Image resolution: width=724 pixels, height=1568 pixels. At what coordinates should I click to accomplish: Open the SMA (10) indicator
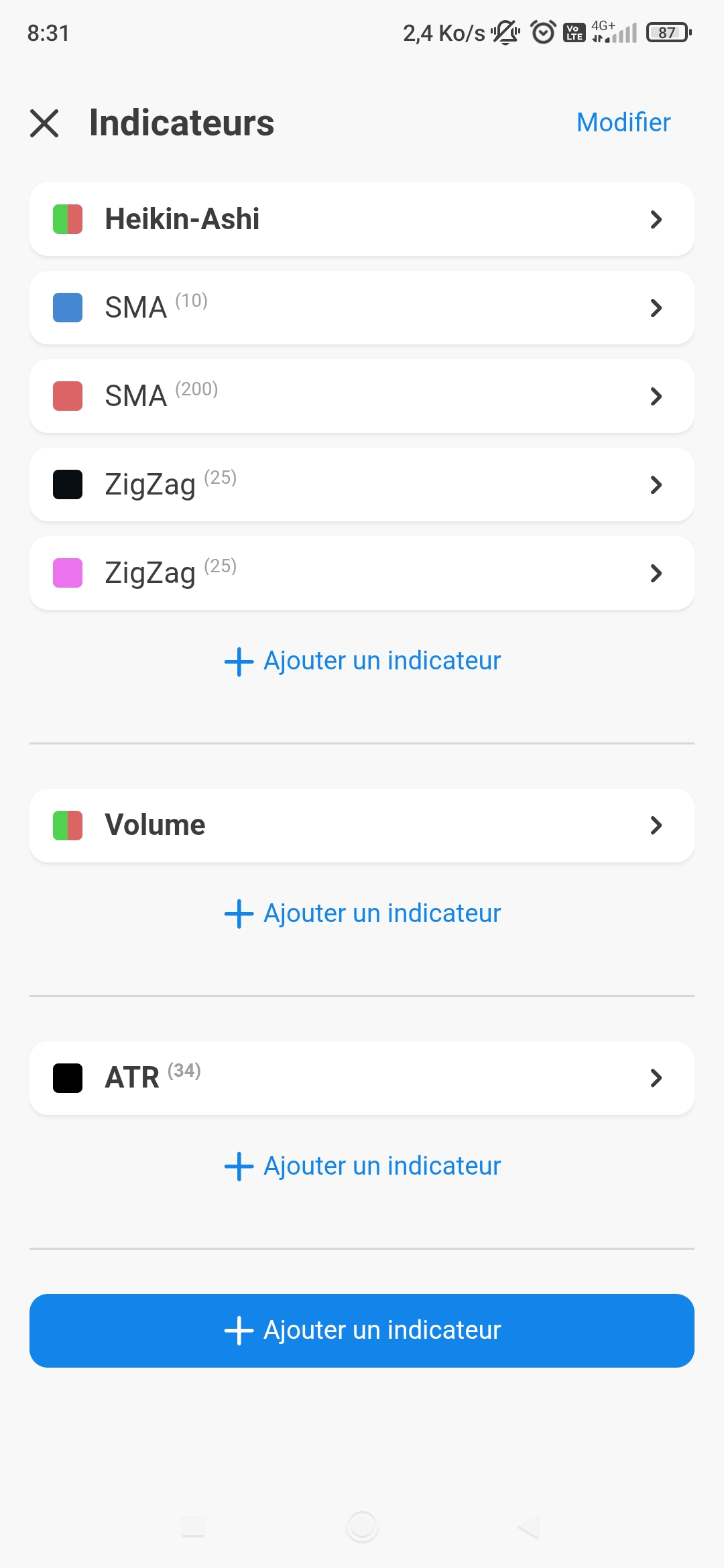coord(362,308)
